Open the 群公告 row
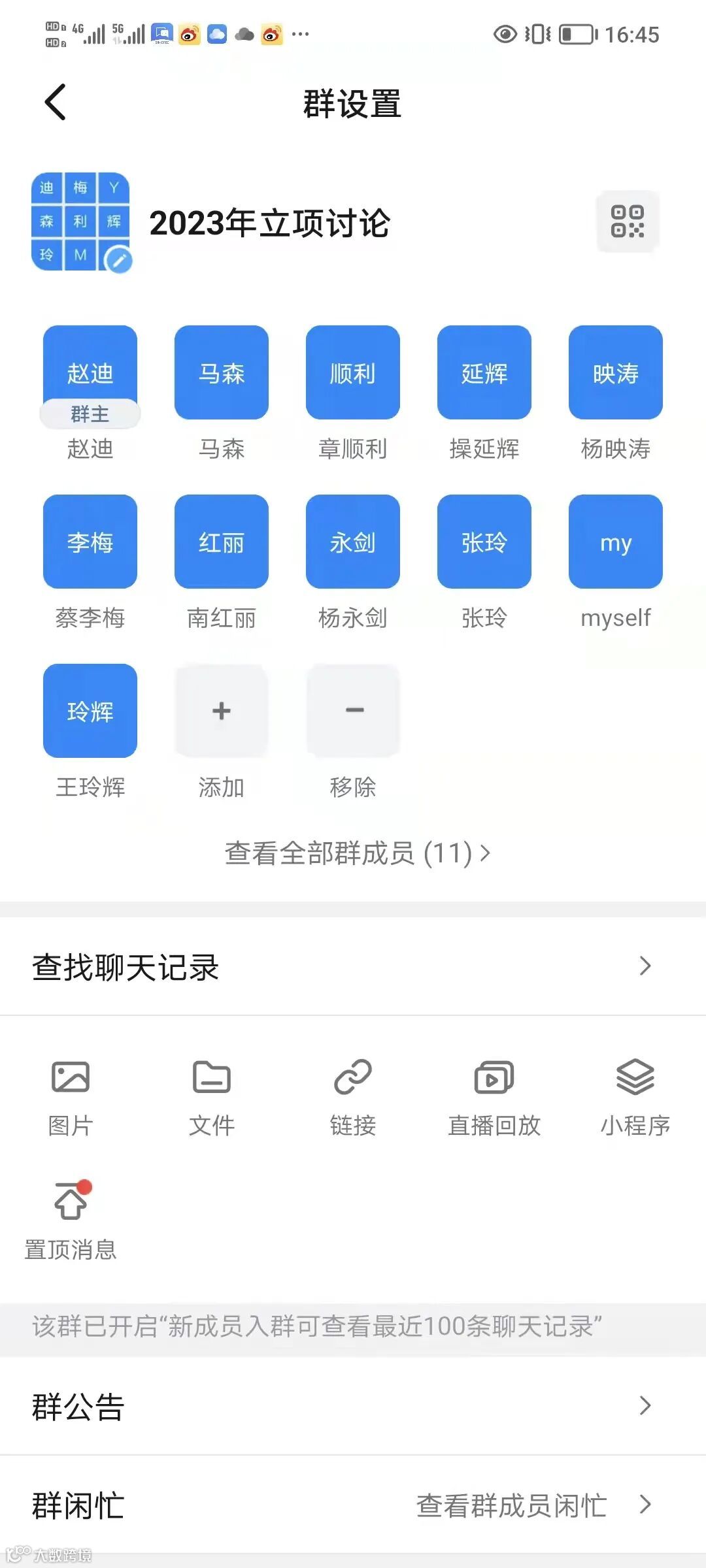Screen dimensions: 706x1568 (353, 1406)
